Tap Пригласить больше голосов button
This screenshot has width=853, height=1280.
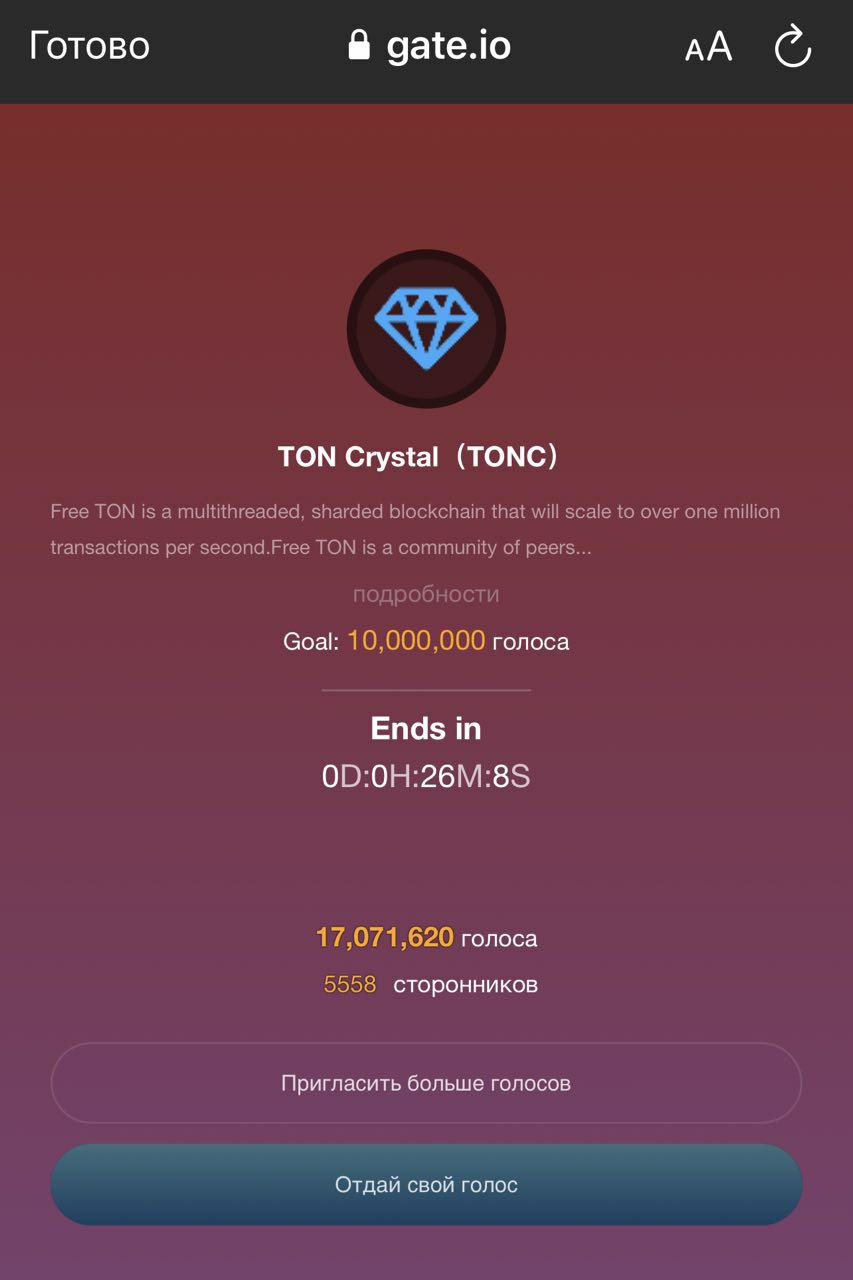[x=426, y=1083]
